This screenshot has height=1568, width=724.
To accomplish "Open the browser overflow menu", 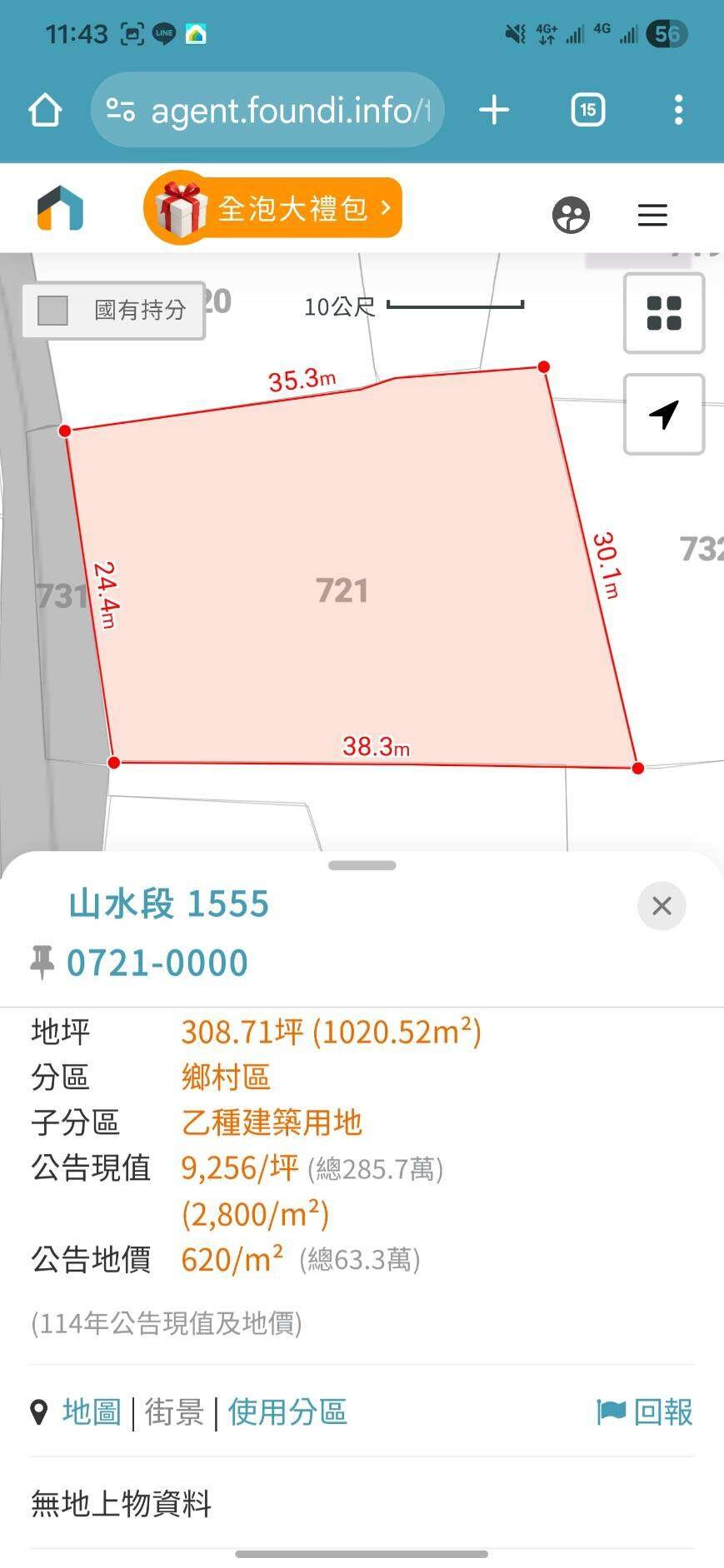I will [678, 110].
